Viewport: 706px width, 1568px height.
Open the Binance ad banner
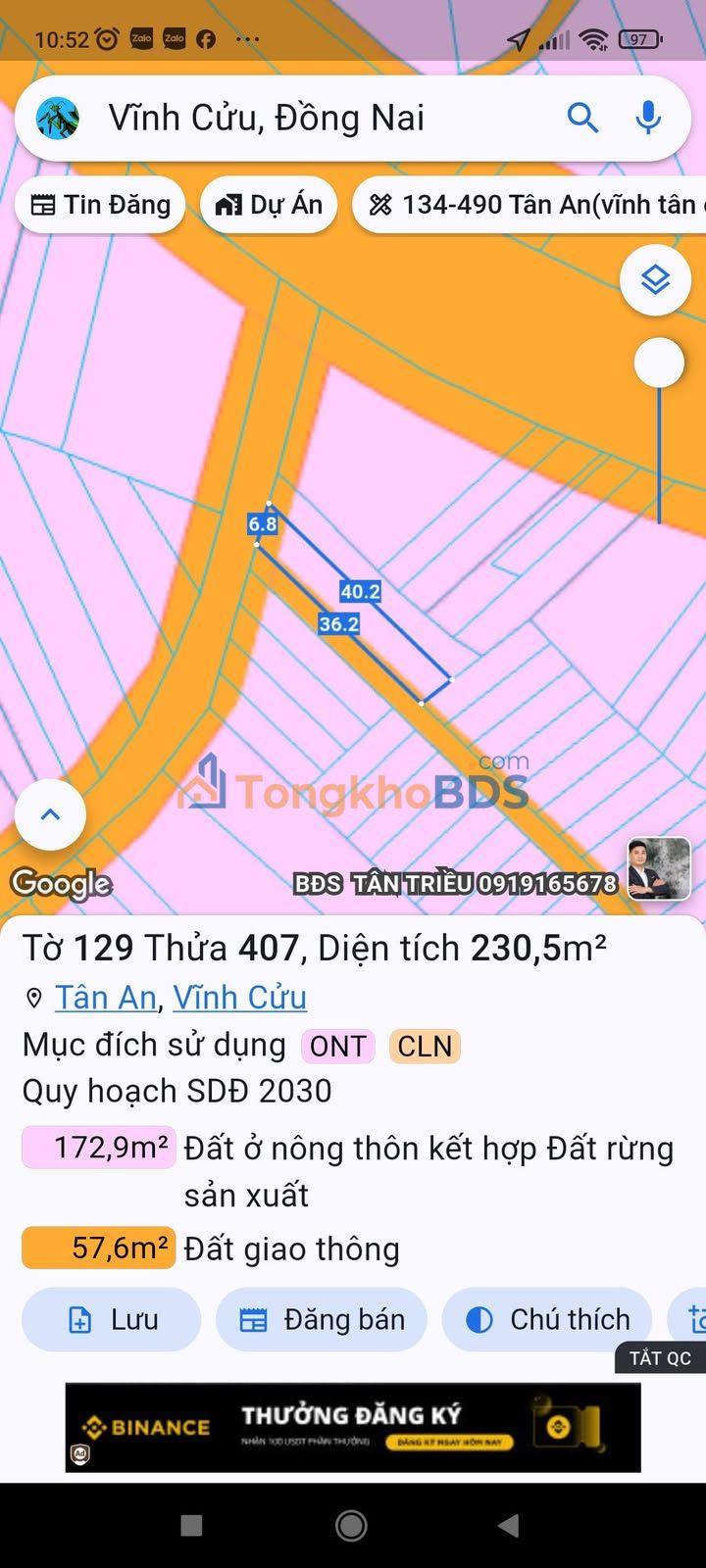click(x=353, y=1427)
